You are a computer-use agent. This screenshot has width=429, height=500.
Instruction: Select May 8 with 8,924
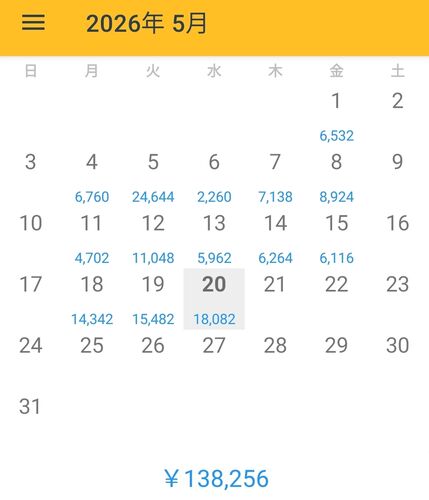coord(336,176)
